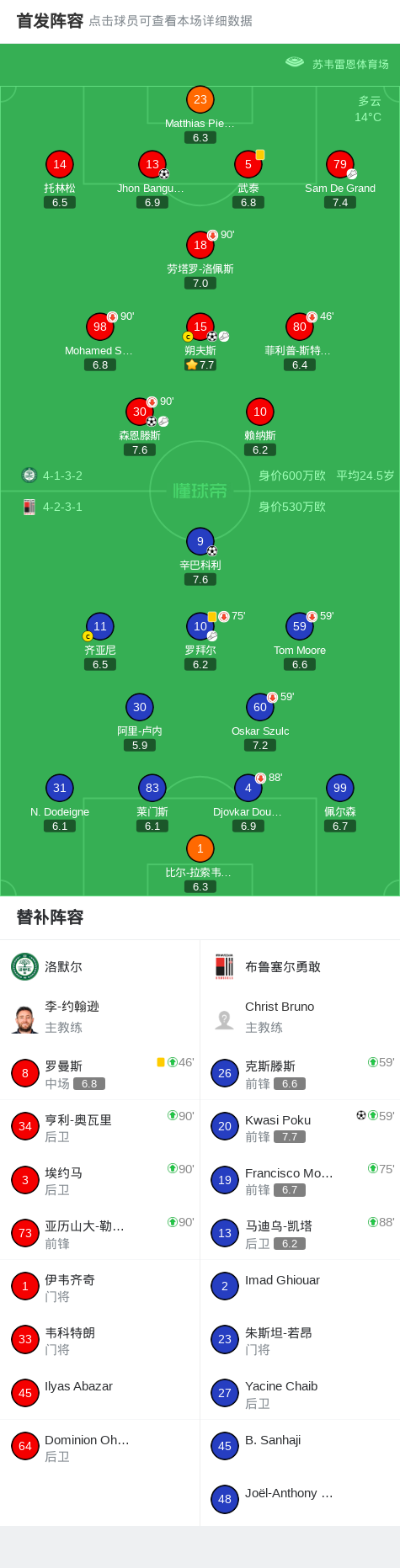The width and height of the screenshot is (400, 1568).
Task: Select Oskar Szulc number 60
Action: click(x=260, y=721)
